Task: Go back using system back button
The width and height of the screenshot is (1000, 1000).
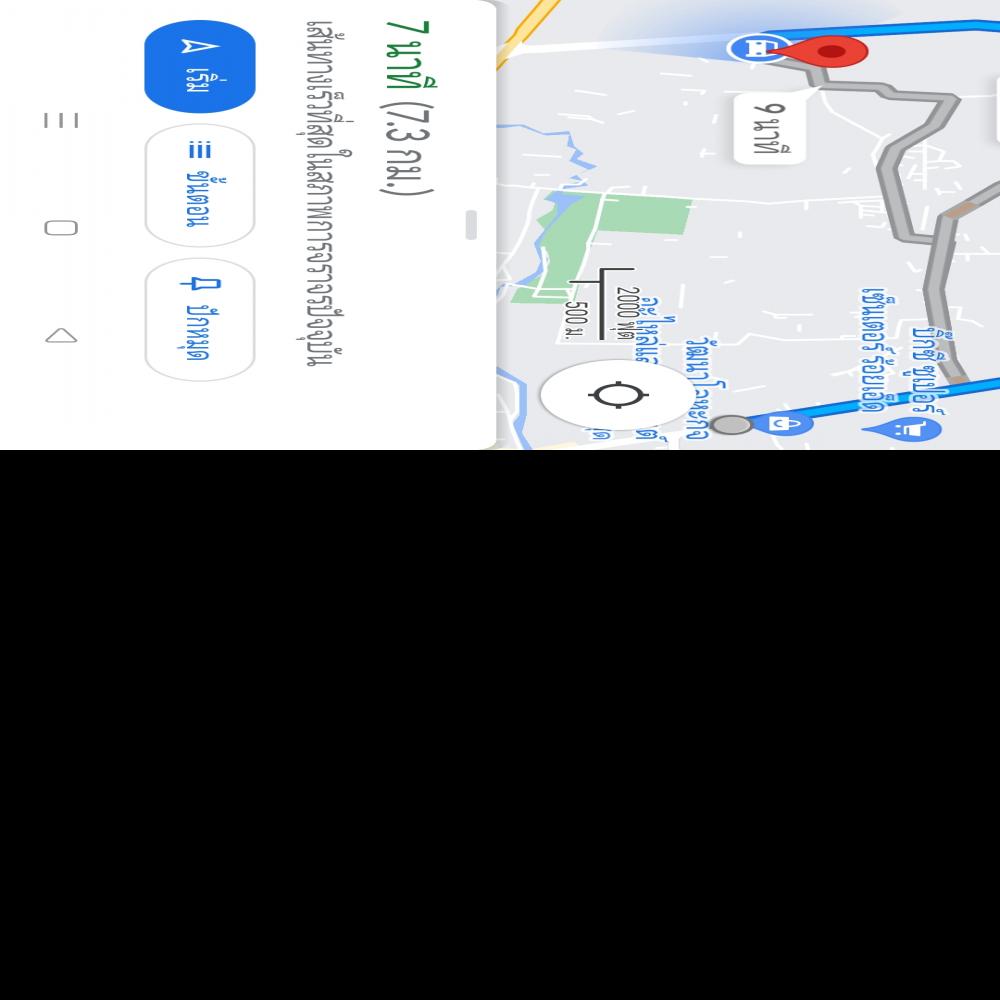Action: [x=61, y=336]
